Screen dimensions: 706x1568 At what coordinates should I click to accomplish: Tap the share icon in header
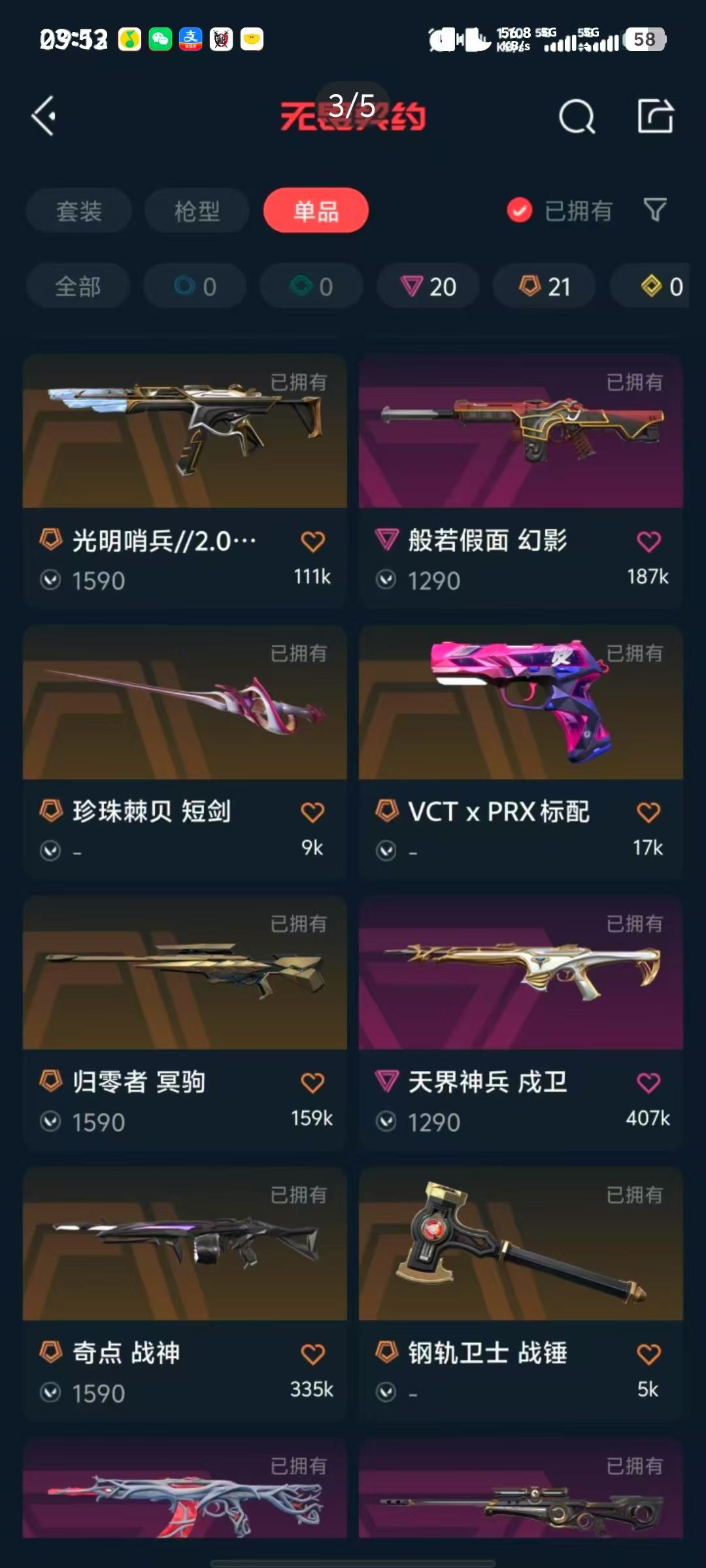655,116
